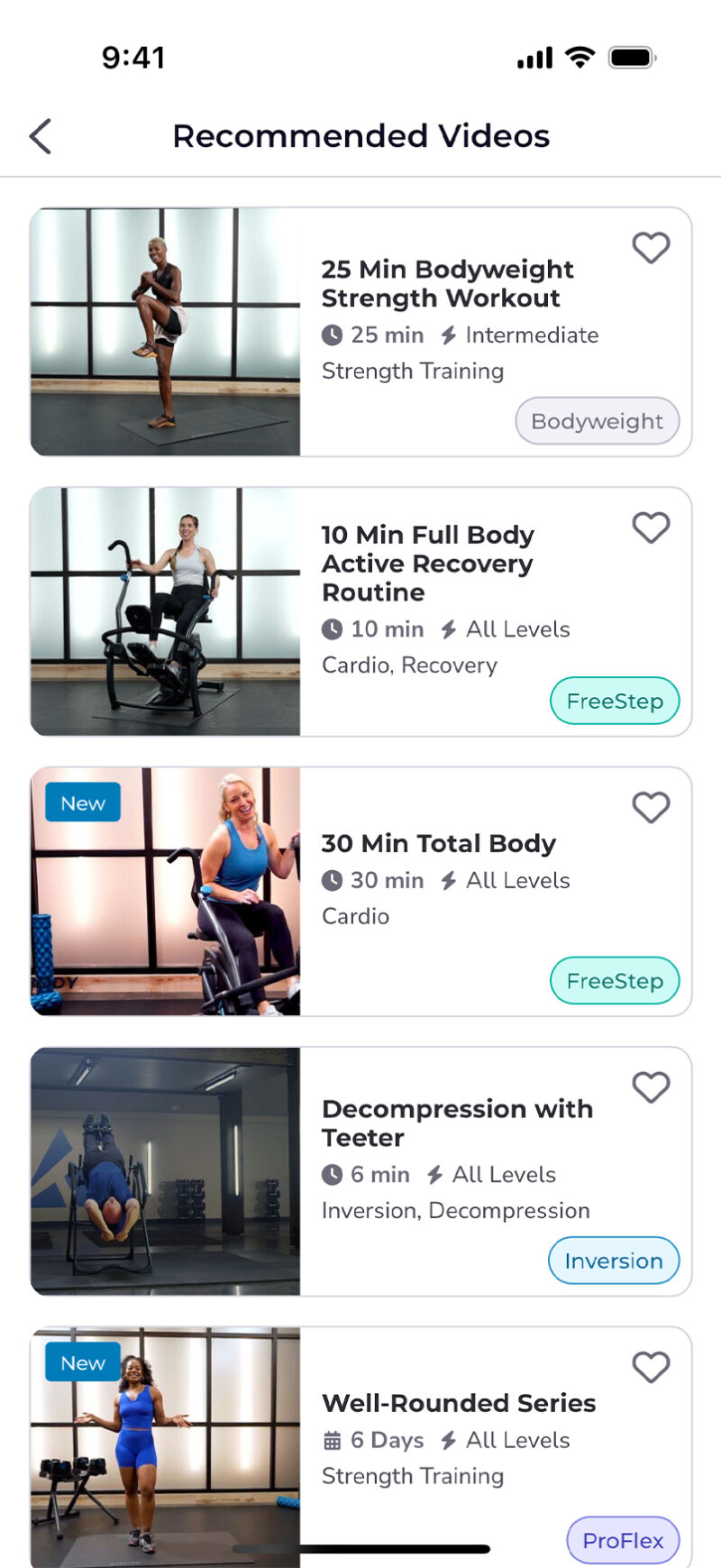Favorite the 10 Min Full Body Active Recovery
Image resolution: width=721 pixels, height=1568 pixels.
pos(651,527)
